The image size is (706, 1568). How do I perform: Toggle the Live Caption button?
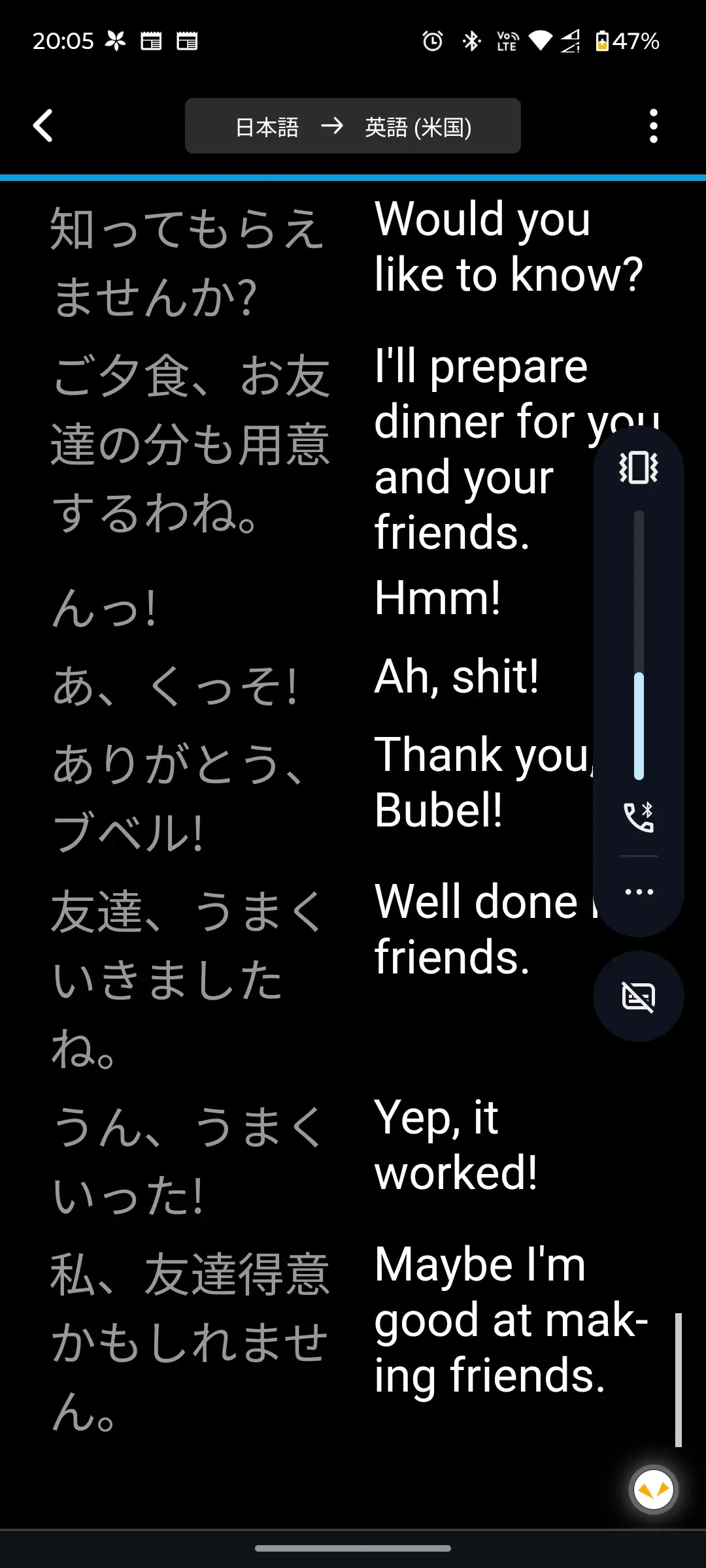pos(639,996)
